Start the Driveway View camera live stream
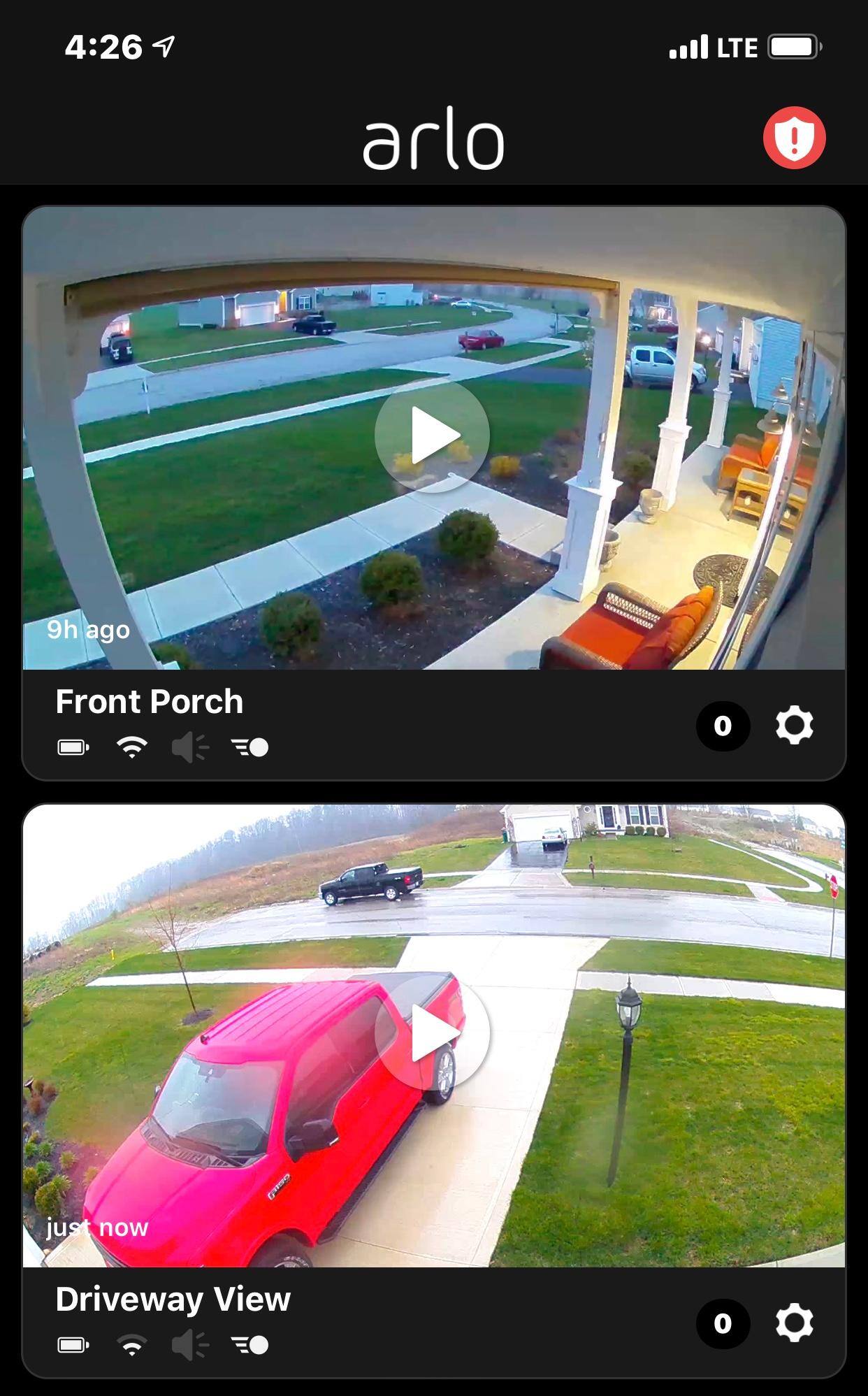 click(432, 1032)
